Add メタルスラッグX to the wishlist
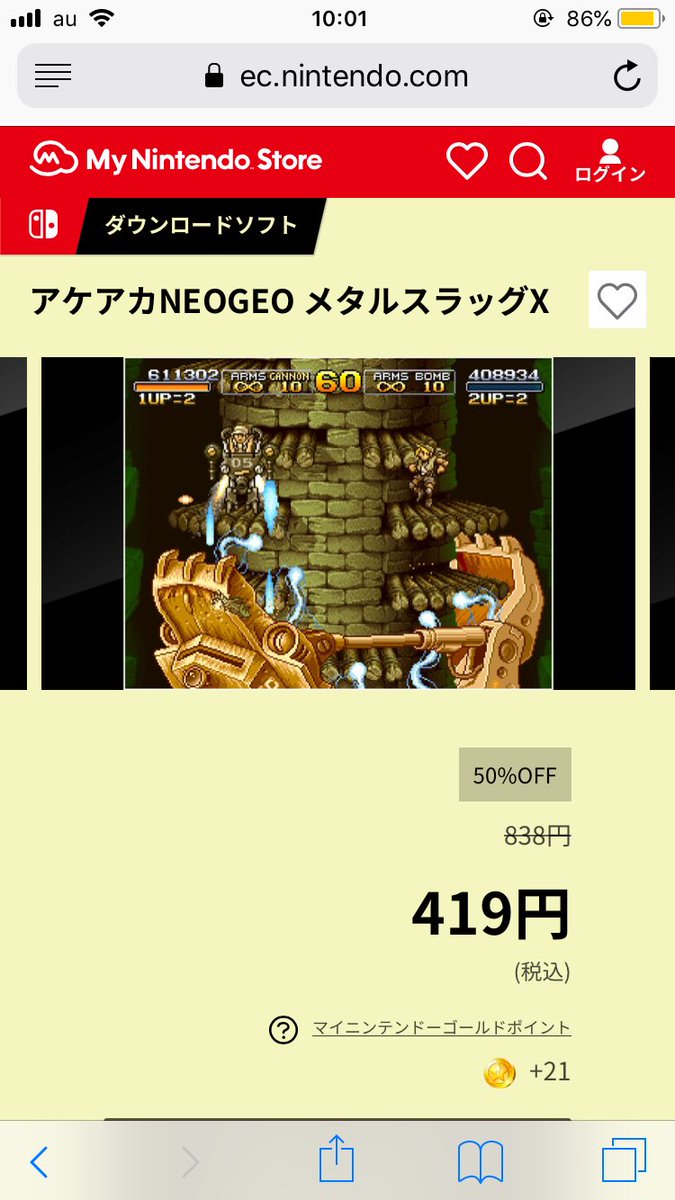Image resolution: width=675 pixels, height=1200 pixels. (x=617, y=300)
